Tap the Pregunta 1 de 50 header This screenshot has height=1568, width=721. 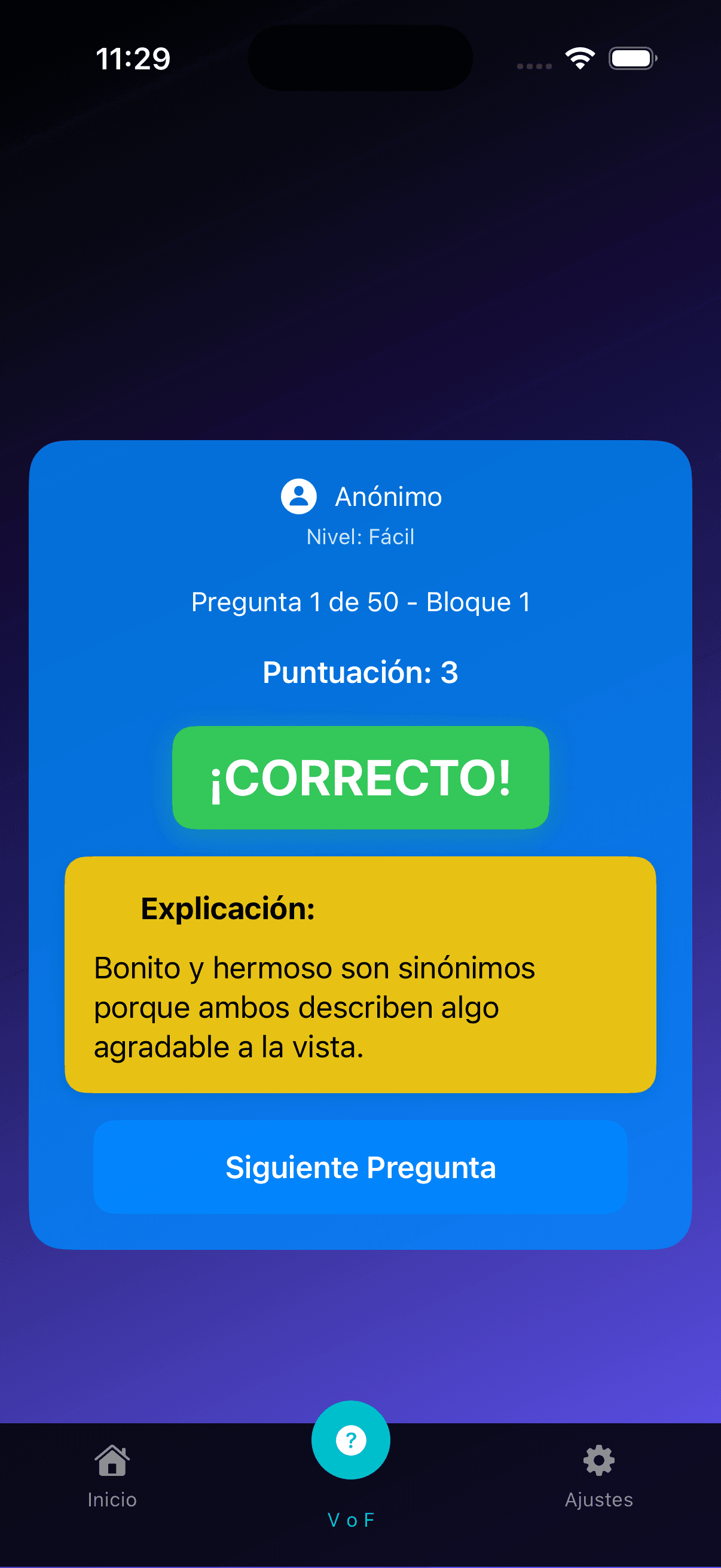coord(360,602)
